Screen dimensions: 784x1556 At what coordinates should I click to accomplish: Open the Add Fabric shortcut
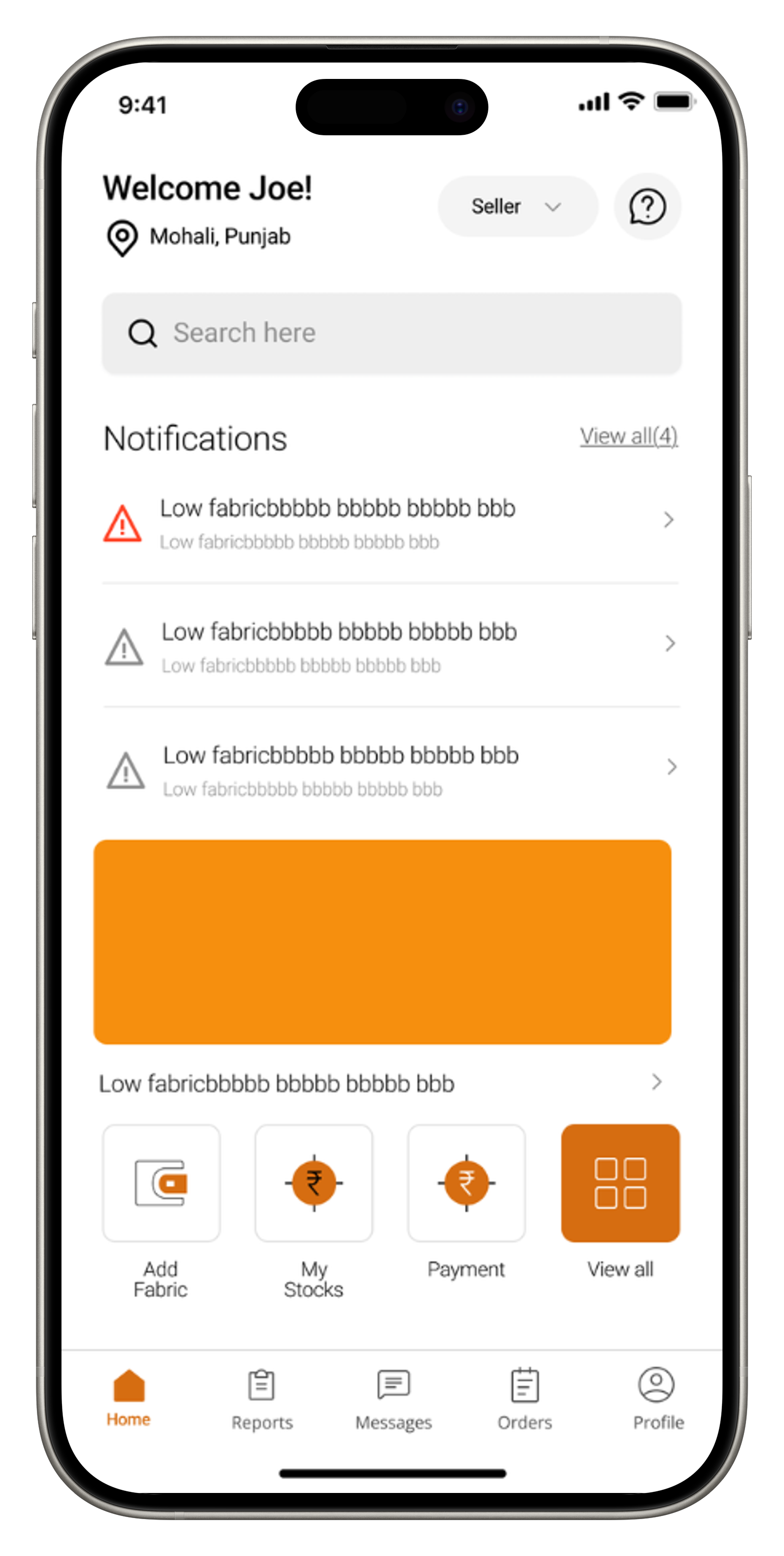click(161, 1183)
